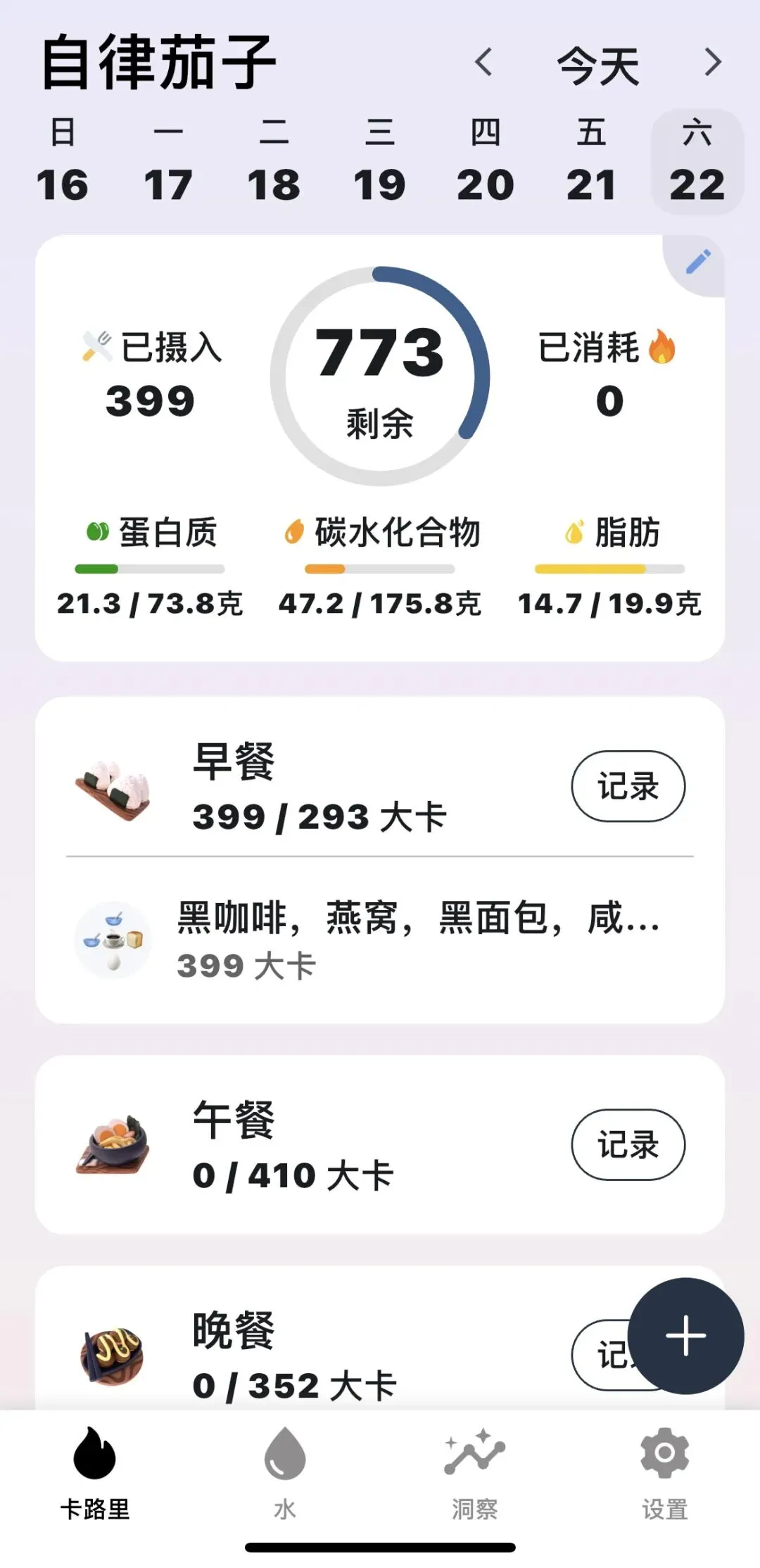Open the 卡路里 calories tab
The image size is (760, 1568).
pyautogui.click(x=95, y=1472)
